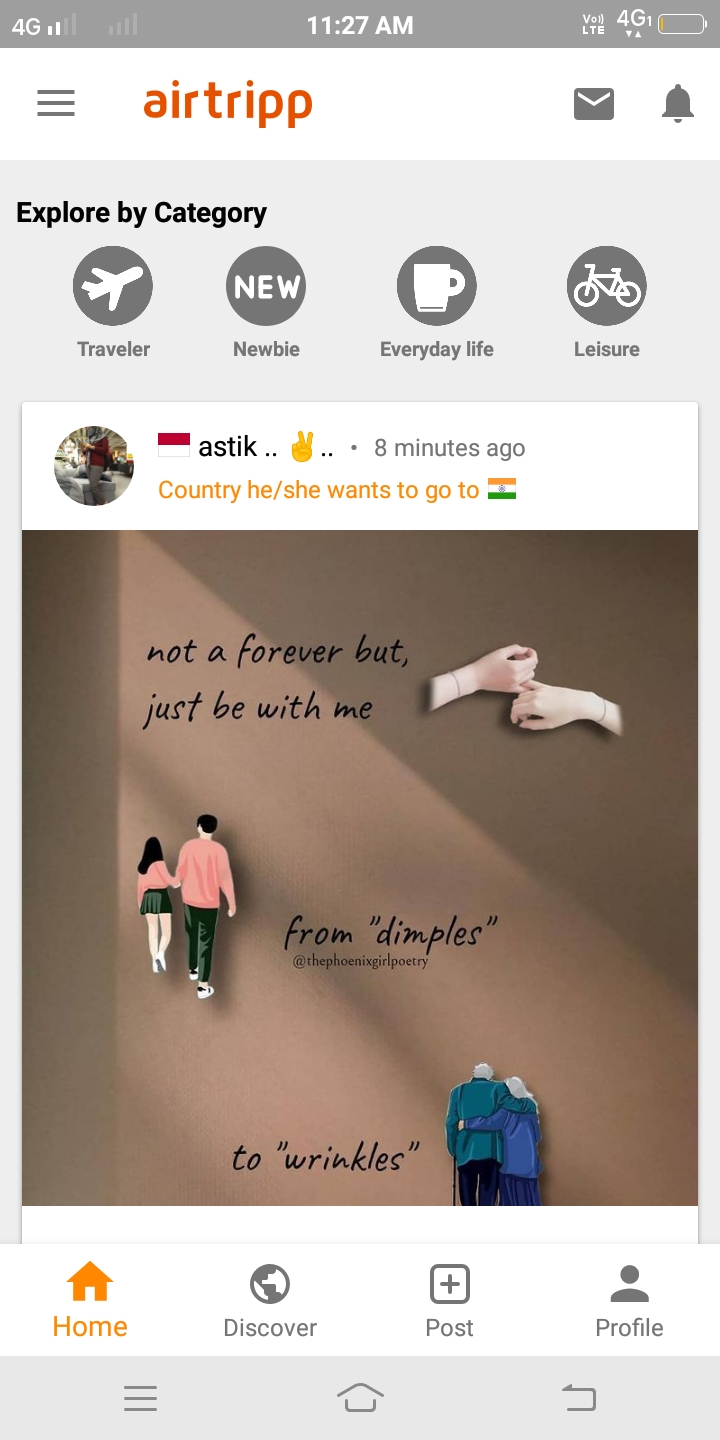Select the Newbie category
The width and height of the screenshot is (720, 1440).
point(266,286)
